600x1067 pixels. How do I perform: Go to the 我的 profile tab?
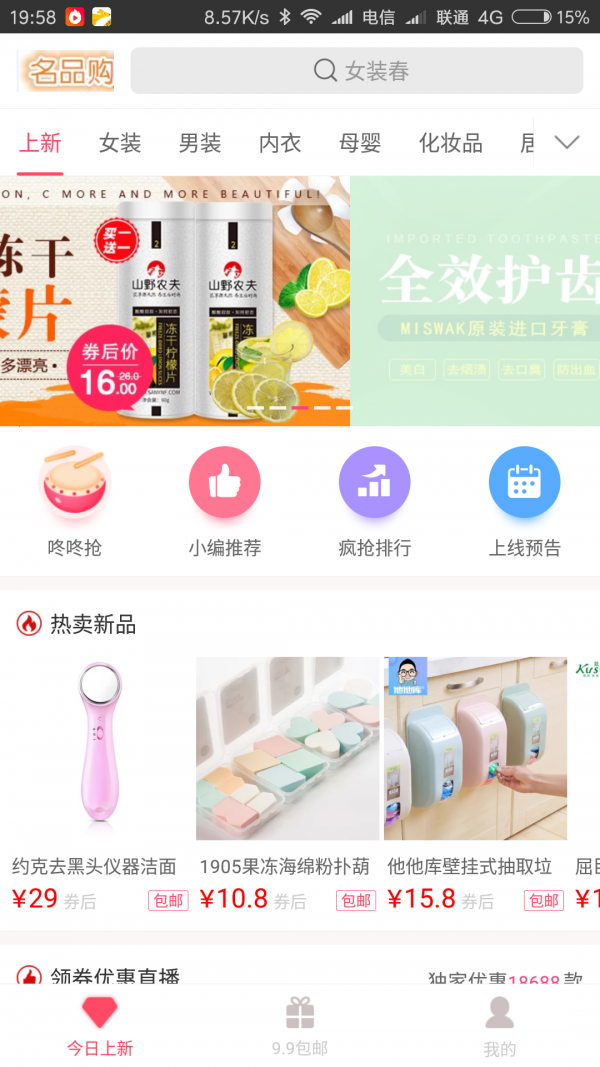[x=500, y=1025]
